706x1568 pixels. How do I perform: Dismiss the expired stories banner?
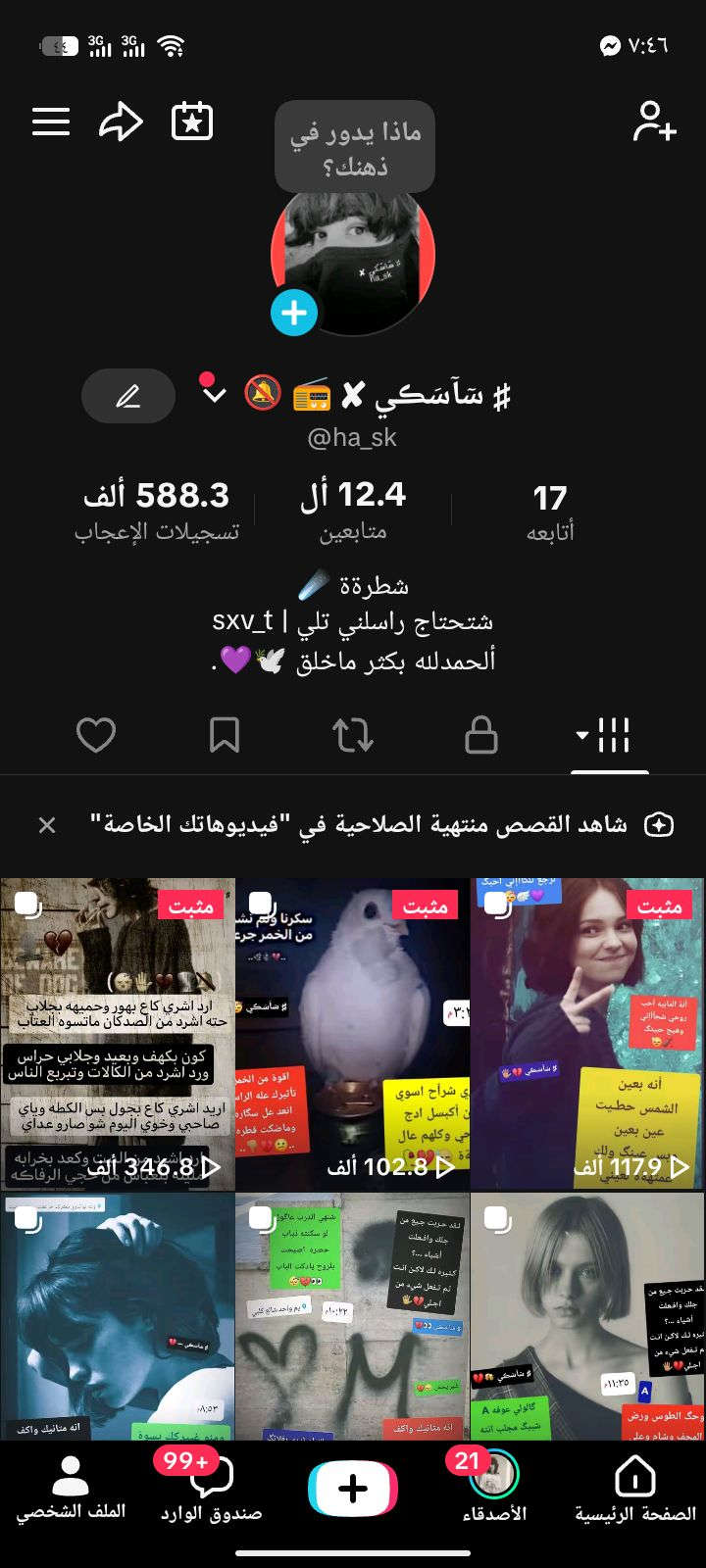pyautogui.click(x=47, y=825)
